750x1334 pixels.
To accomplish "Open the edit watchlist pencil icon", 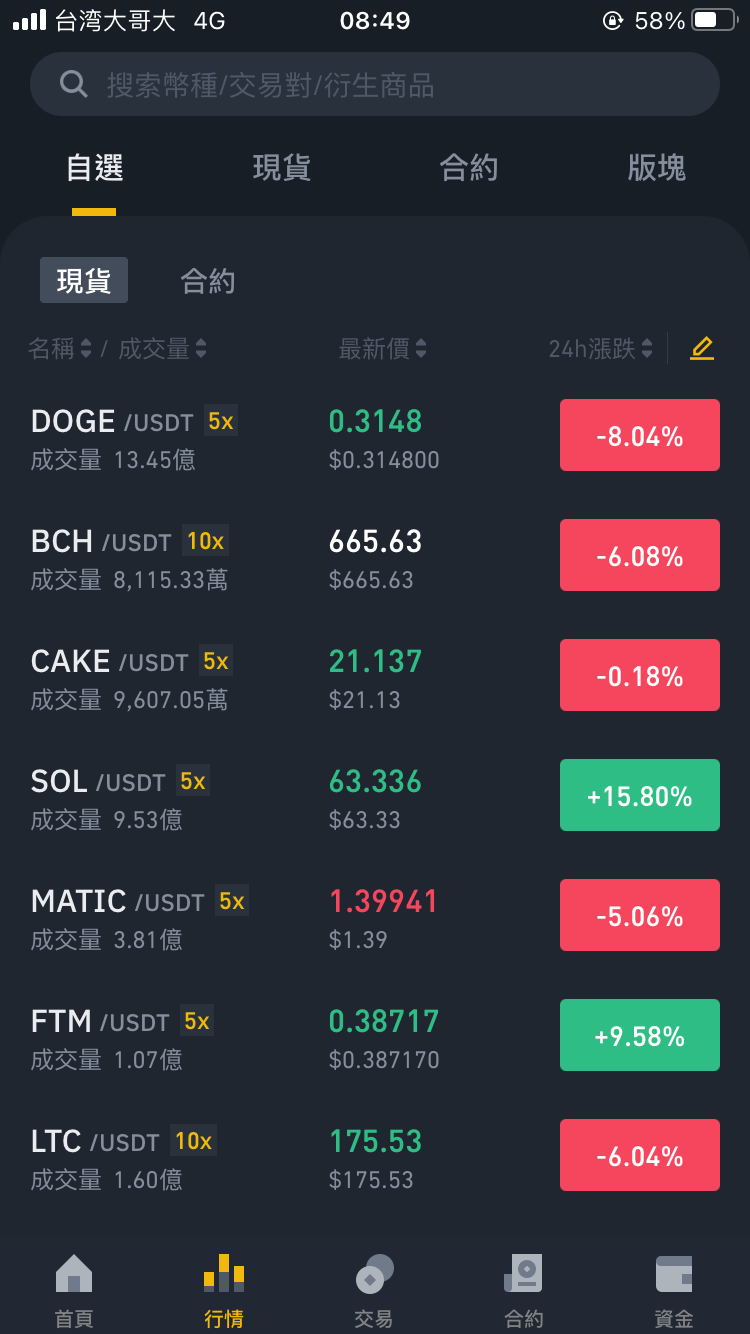I will pyautogui.click(x=702, y=348).
